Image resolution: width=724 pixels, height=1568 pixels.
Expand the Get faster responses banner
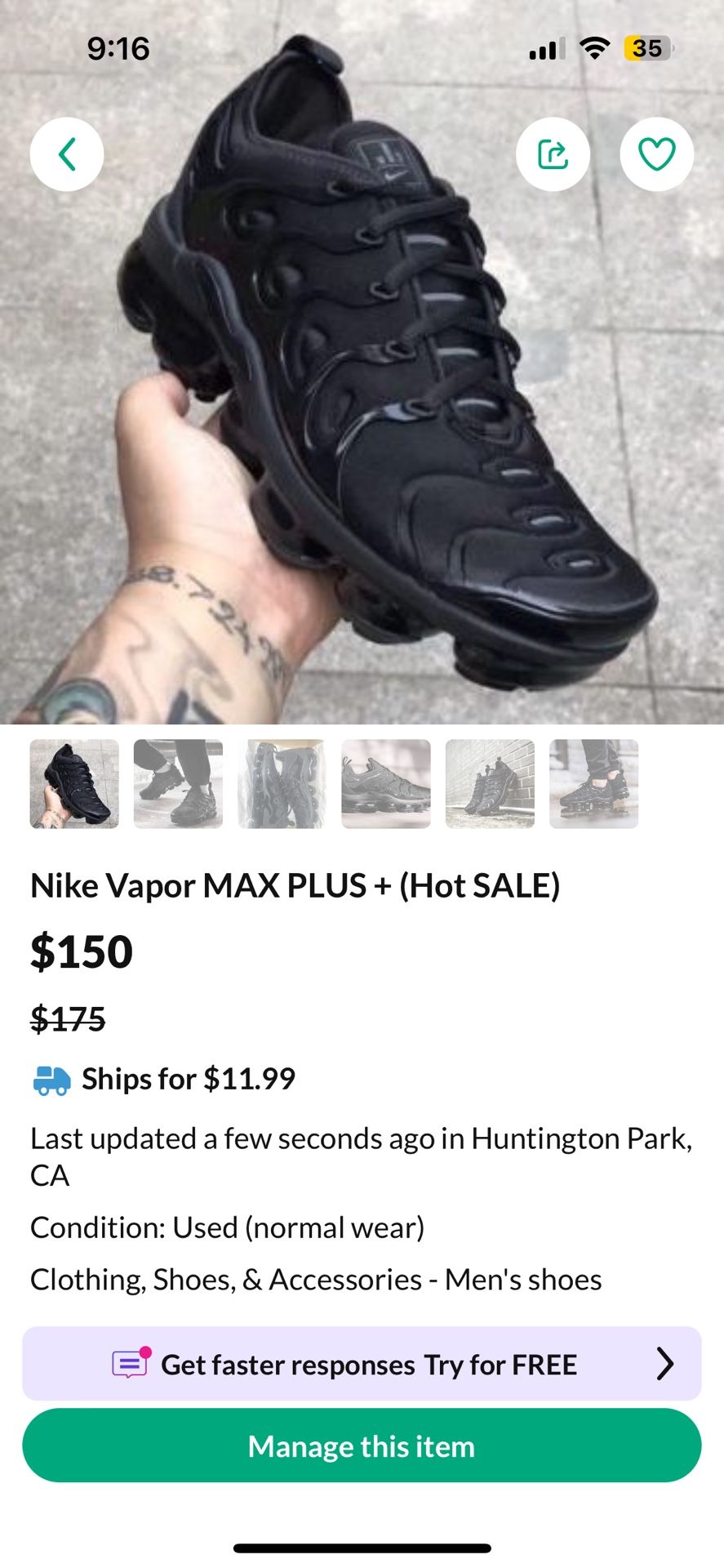point(362,1363)
